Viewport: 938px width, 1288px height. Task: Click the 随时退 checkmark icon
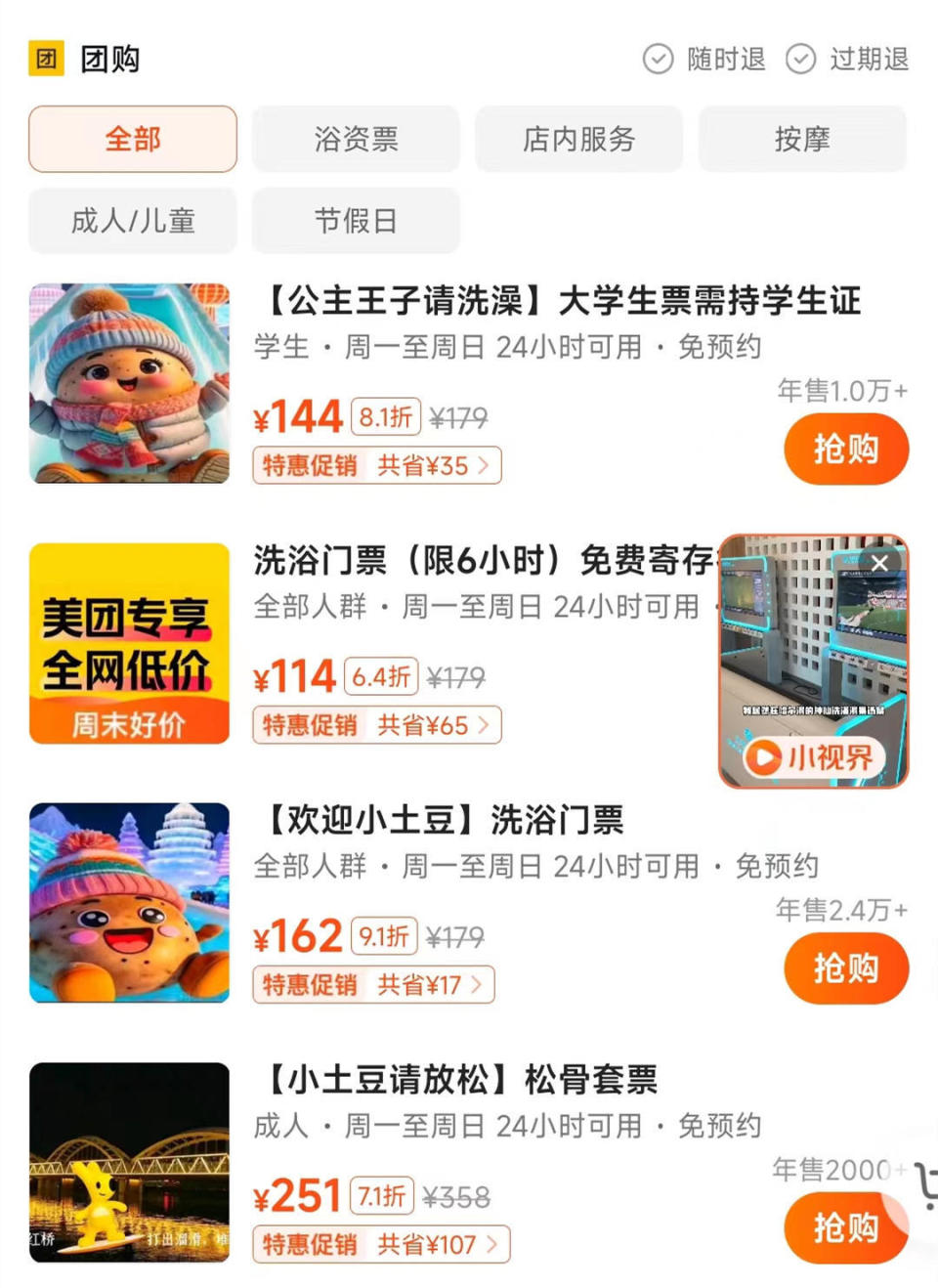[x=659, y=60]
